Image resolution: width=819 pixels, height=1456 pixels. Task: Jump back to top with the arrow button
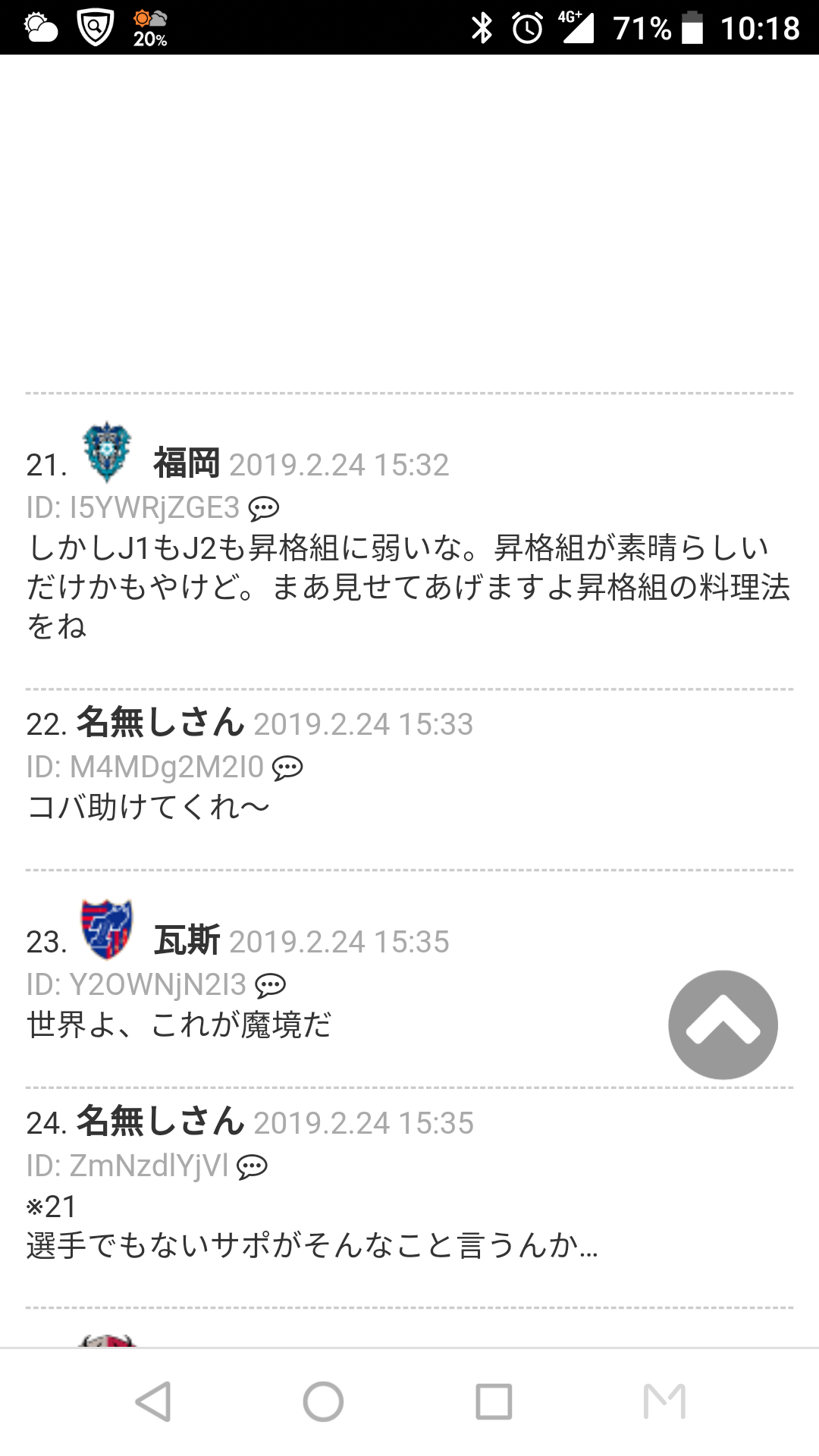(x=723, y=1025)
